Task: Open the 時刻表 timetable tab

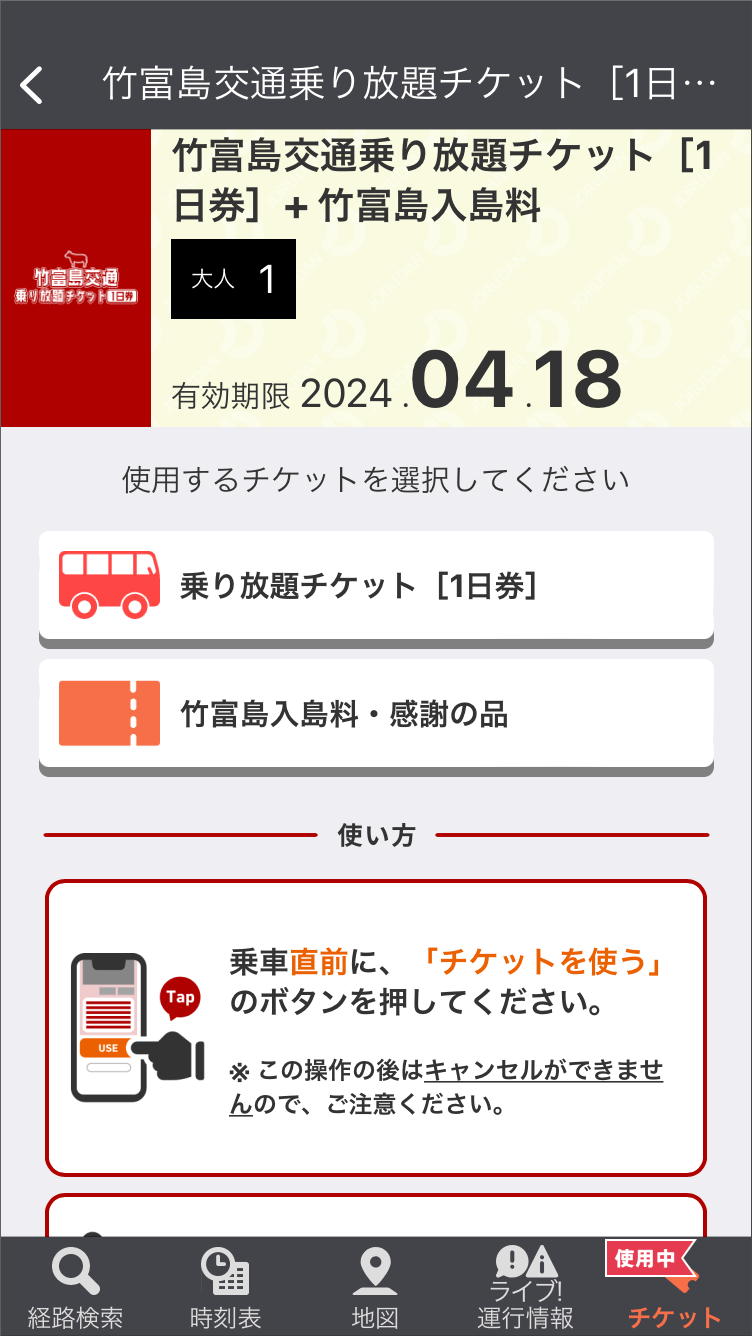Action: [x=225, y=1288]
